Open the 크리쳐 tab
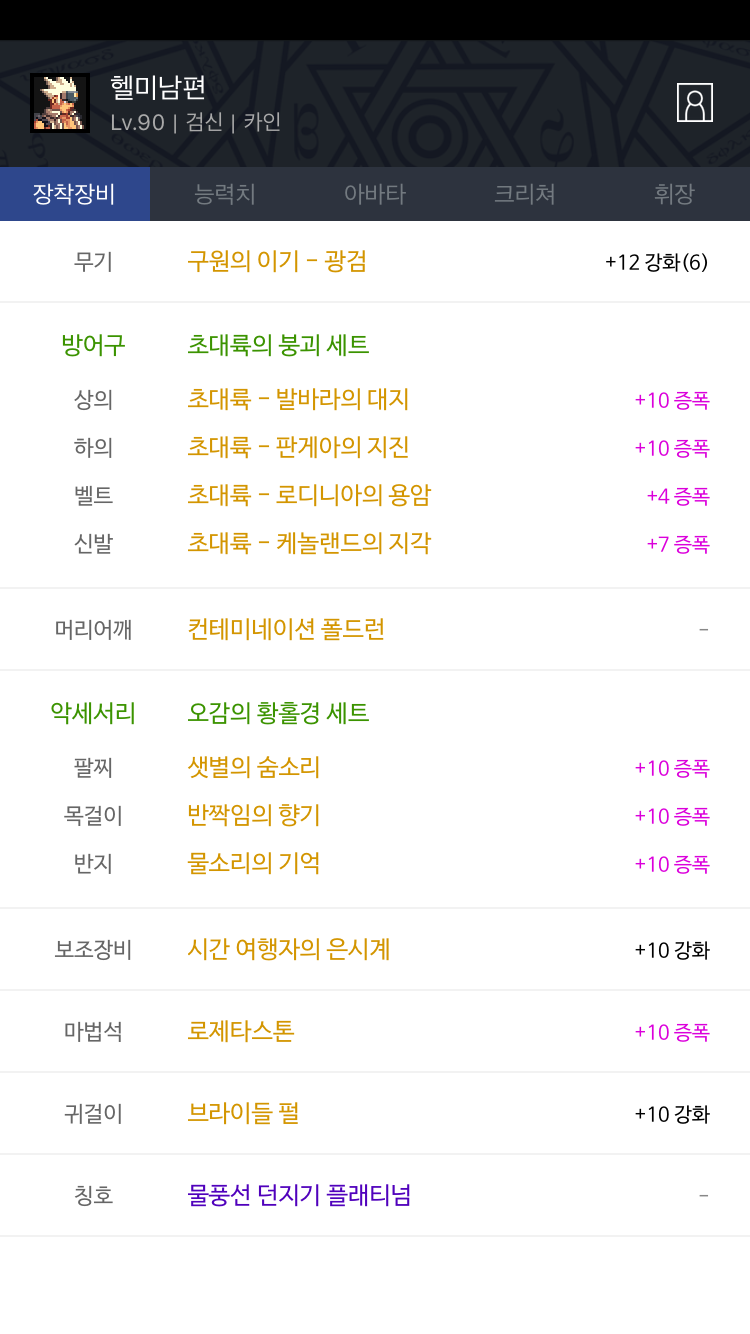 point(525,194)
